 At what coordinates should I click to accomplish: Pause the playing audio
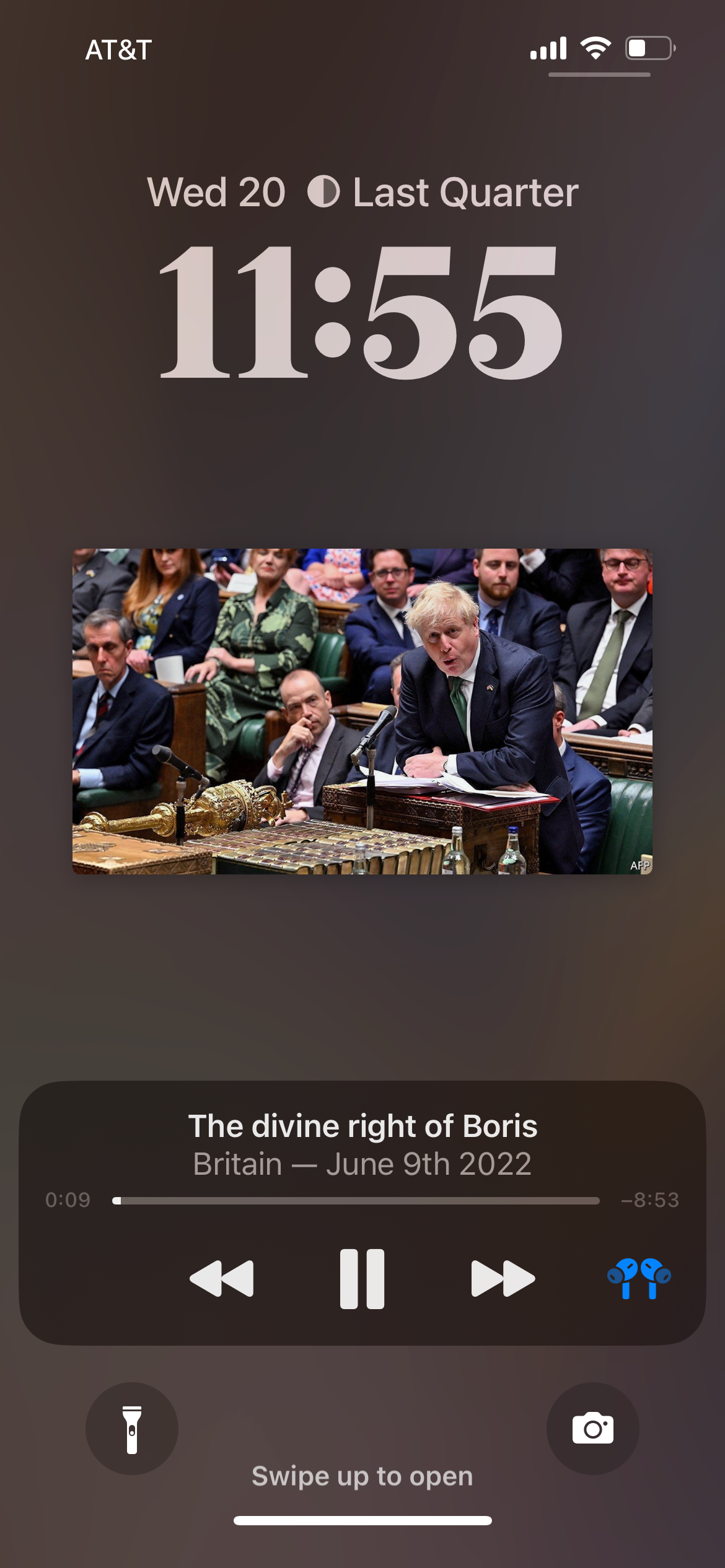tap(362, 1279)
